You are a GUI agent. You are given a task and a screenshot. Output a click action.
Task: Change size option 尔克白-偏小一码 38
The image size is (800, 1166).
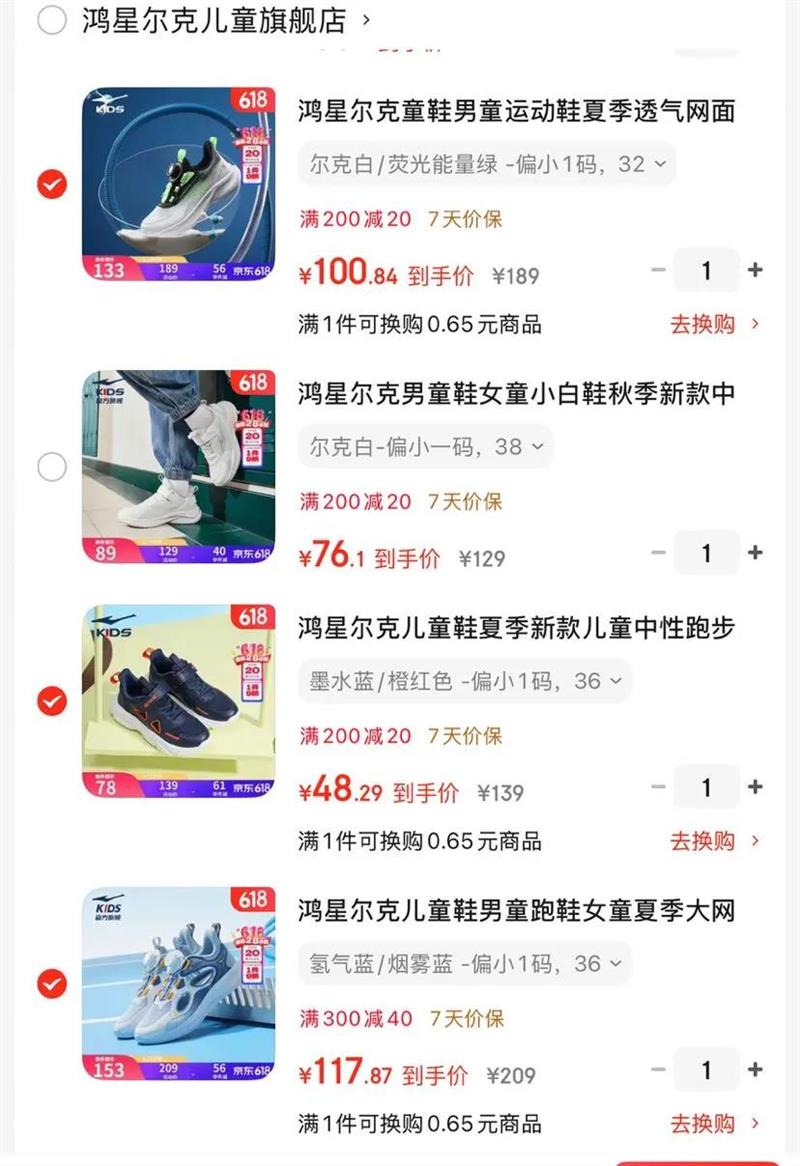click(426, 446)
